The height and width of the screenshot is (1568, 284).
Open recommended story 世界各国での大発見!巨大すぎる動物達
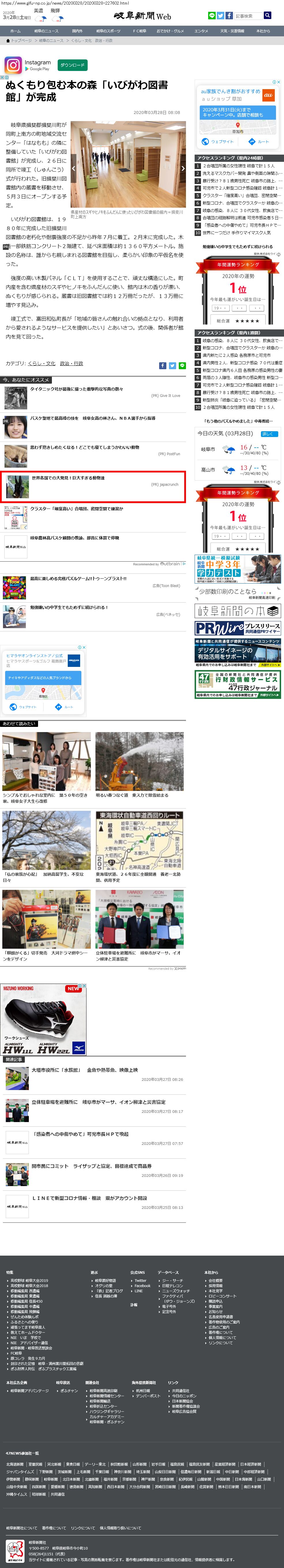click(x=68, y=478)
